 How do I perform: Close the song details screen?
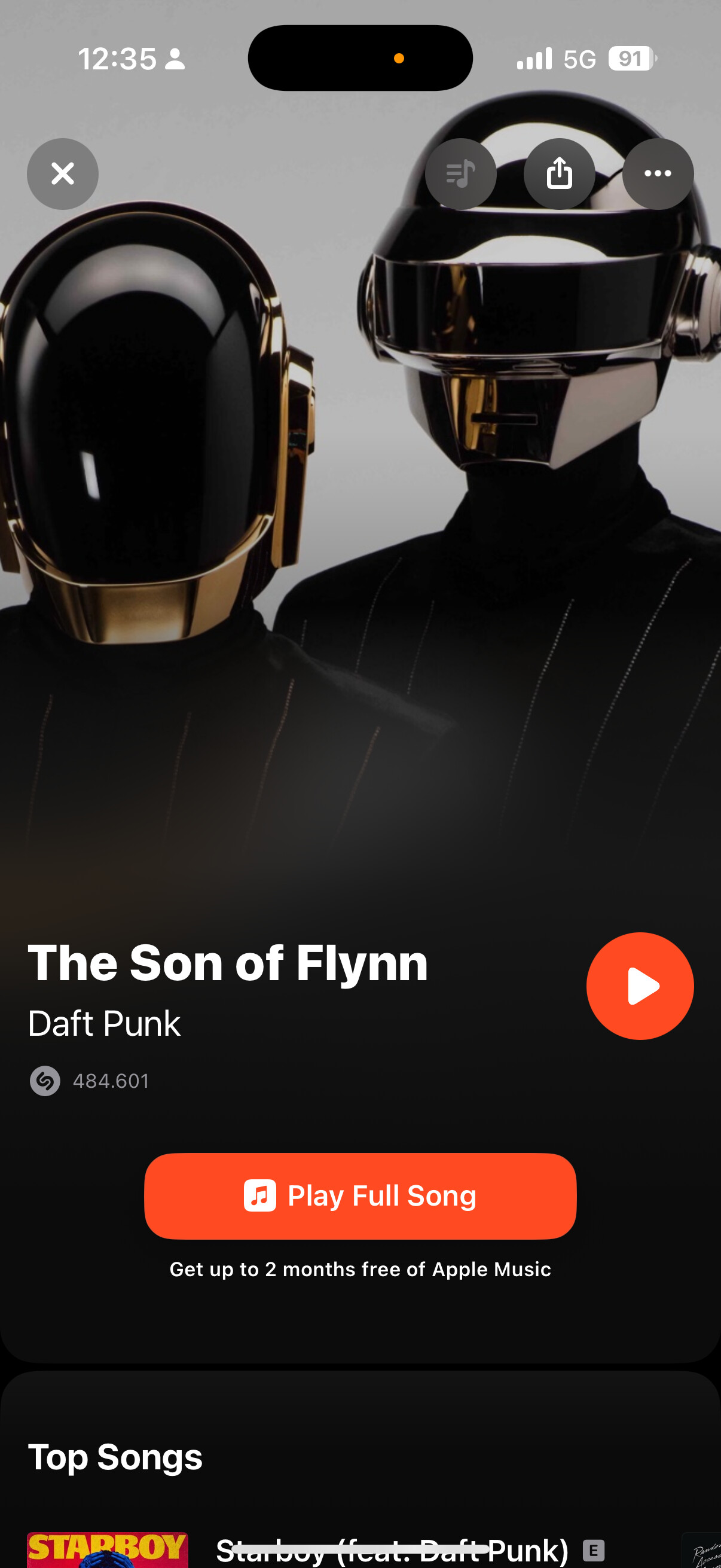coord(63,174)
